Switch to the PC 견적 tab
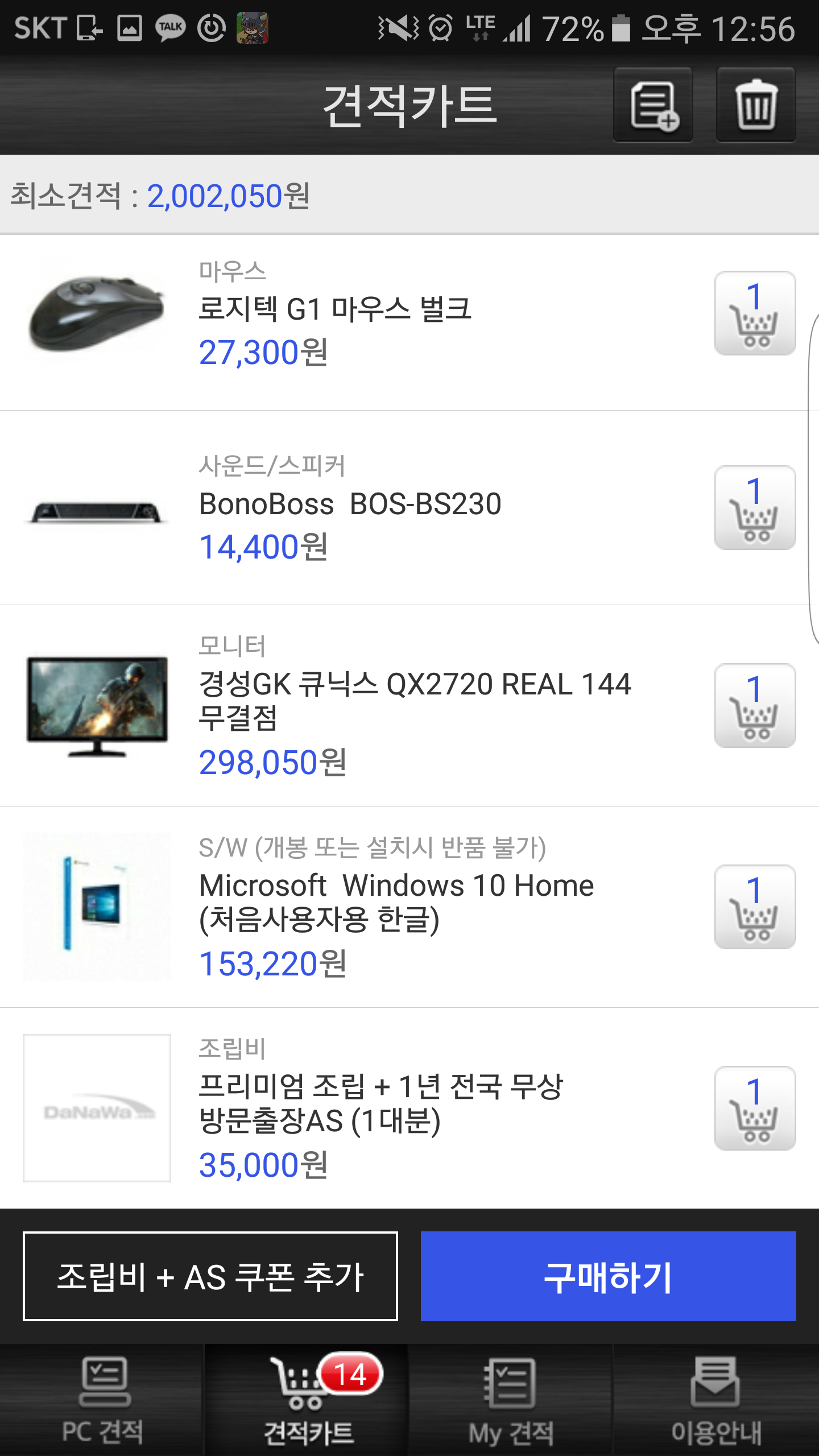This screenshot has width=819, height=1456. click(102, 1400)
